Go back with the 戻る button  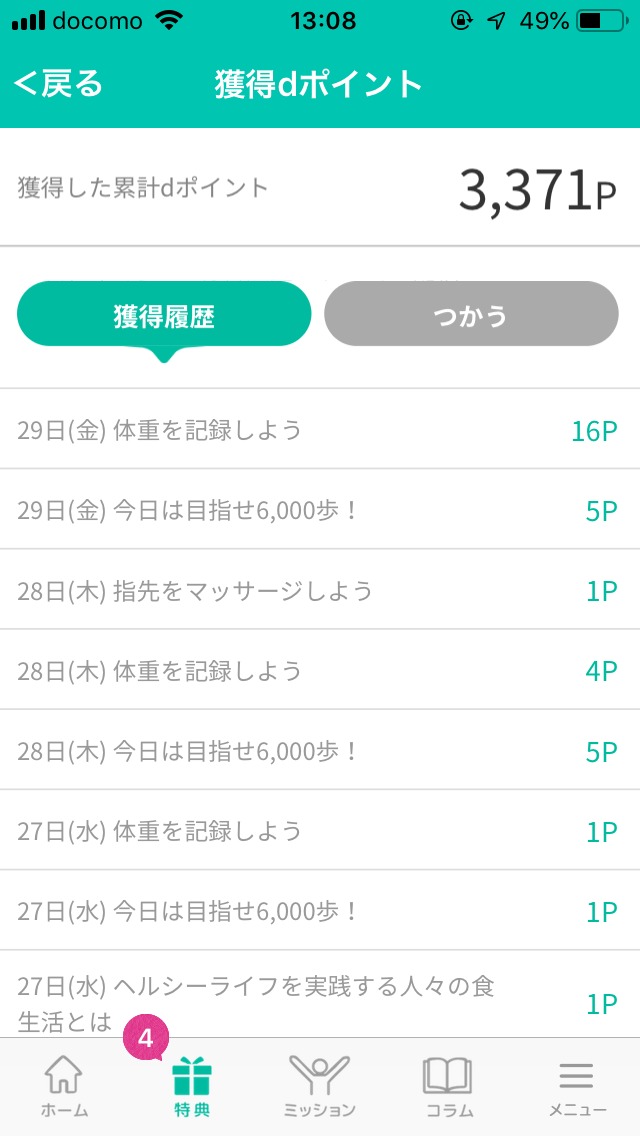click(x=59, y=85)
